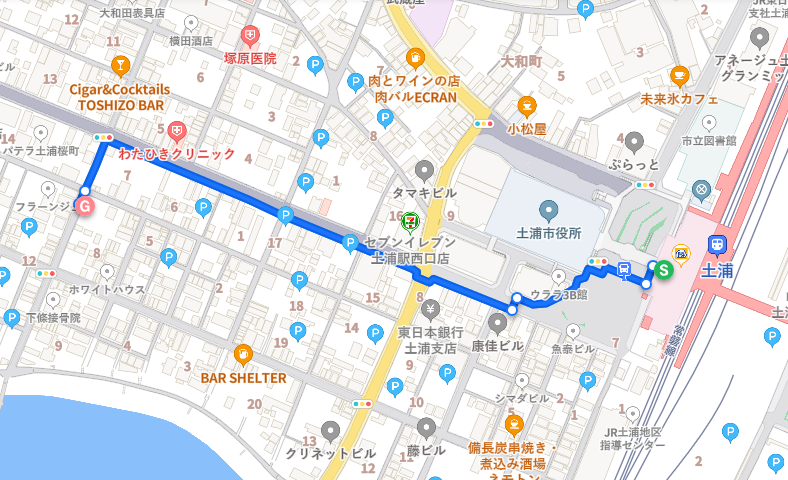The height and width of the screenshot is (480, 788).
Task: Open the BAR SHELTER marker
Action: click(x=243, y=355)
